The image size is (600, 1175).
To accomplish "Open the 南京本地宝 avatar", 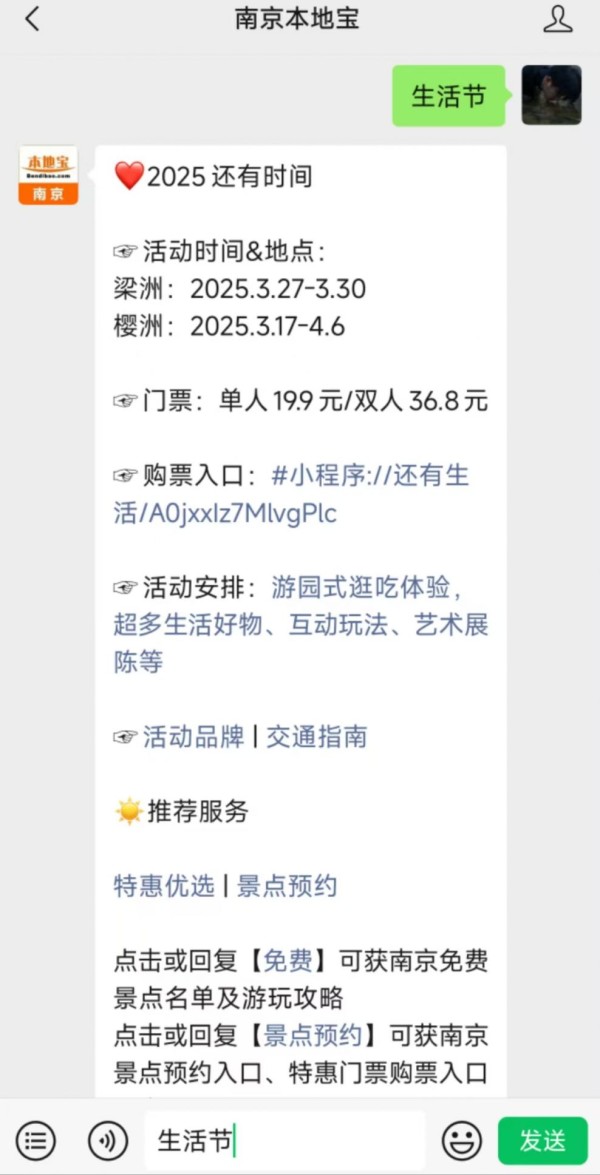I will [x=48, y=176].
